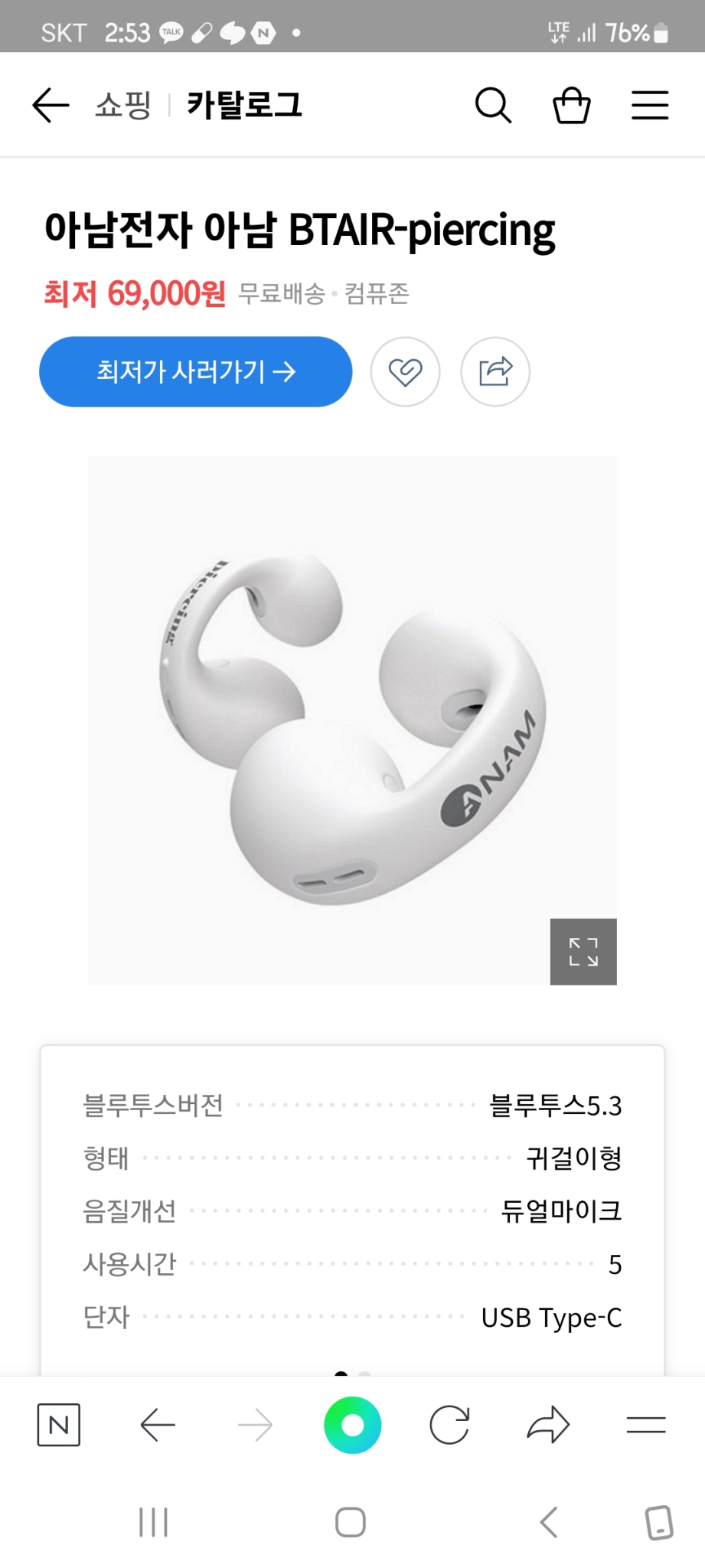This screenshot has height=1568, width=705.
Task: Expand the product image to fullscreen
Action: (x=583, y=952)
